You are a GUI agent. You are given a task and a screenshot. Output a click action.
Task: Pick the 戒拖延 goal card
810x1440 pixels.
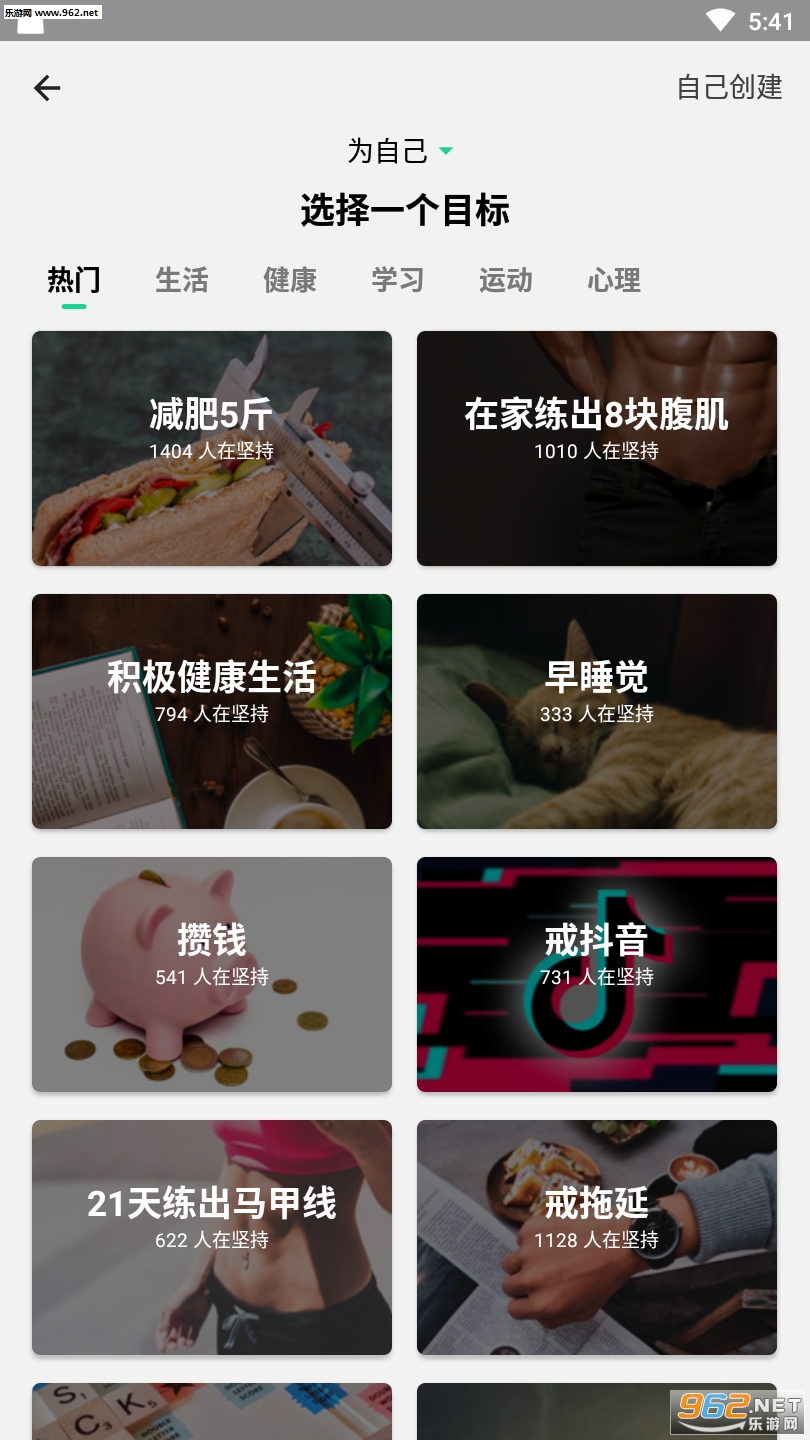pyautogui.click(x=597, y=1237)
